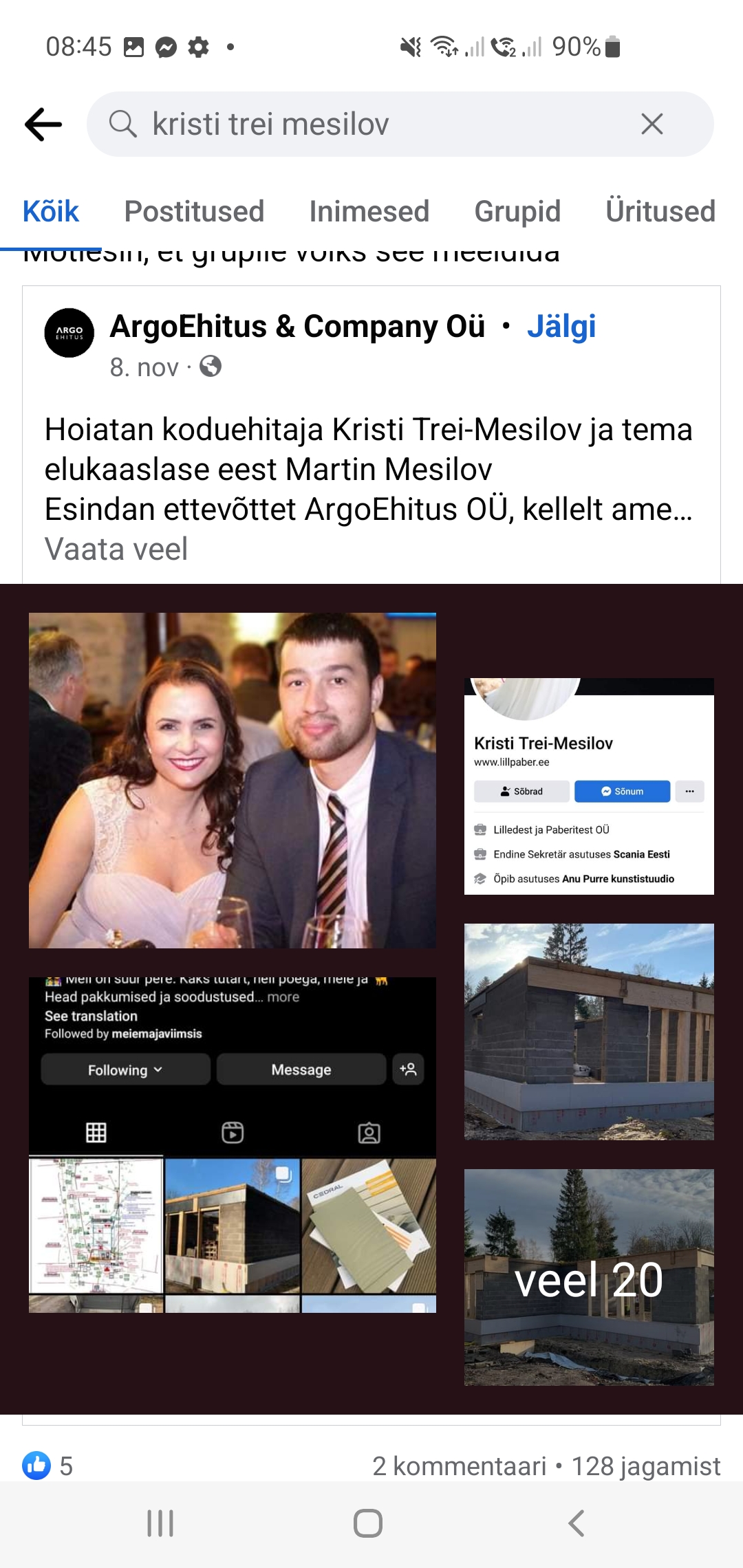This screenshot has height=1568, width=743.
Task: Expand the post with Vaata veel
Action: [116, 549]
